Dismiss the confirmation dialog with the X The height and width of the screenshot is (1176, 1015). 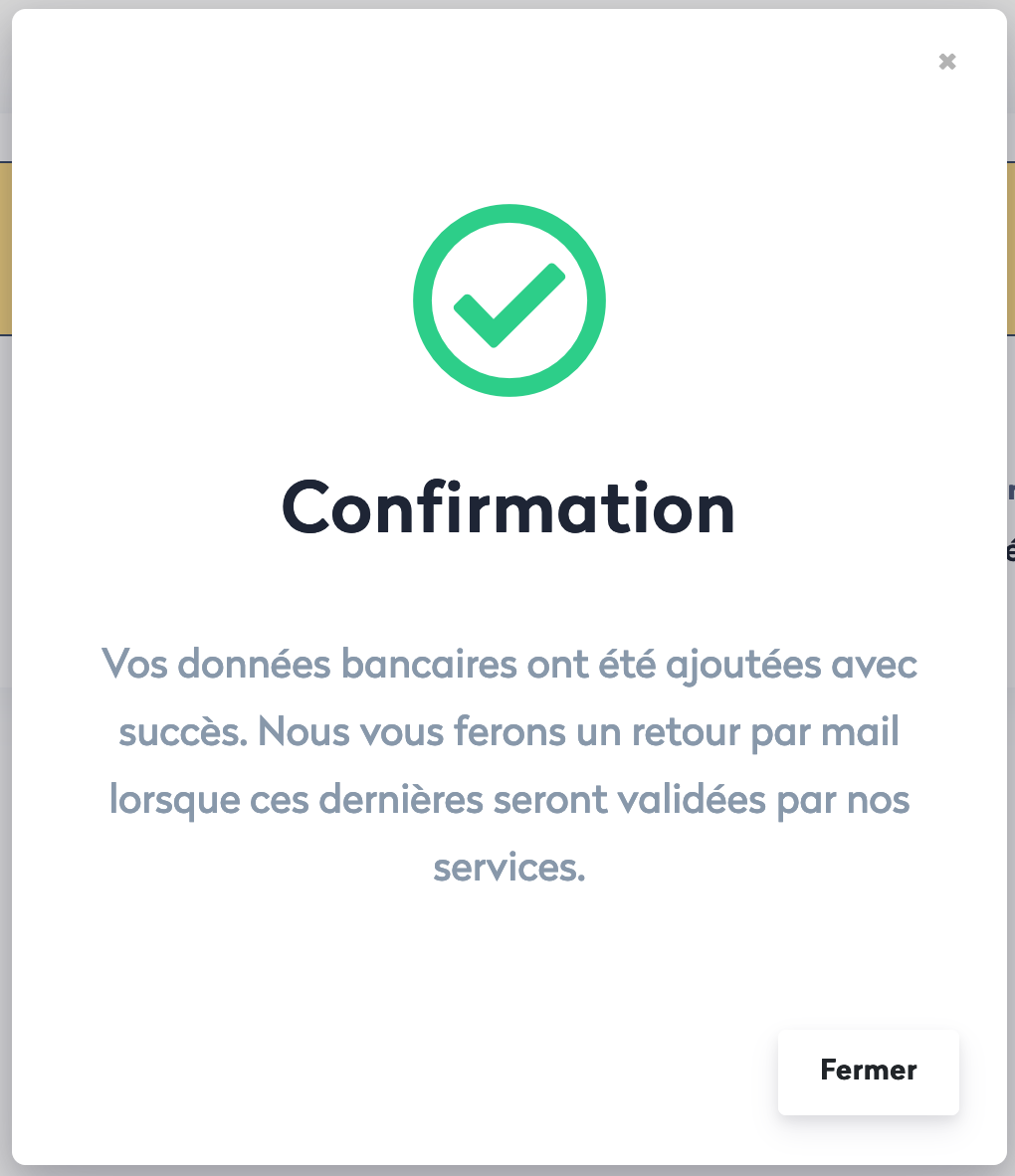(947, 62)
